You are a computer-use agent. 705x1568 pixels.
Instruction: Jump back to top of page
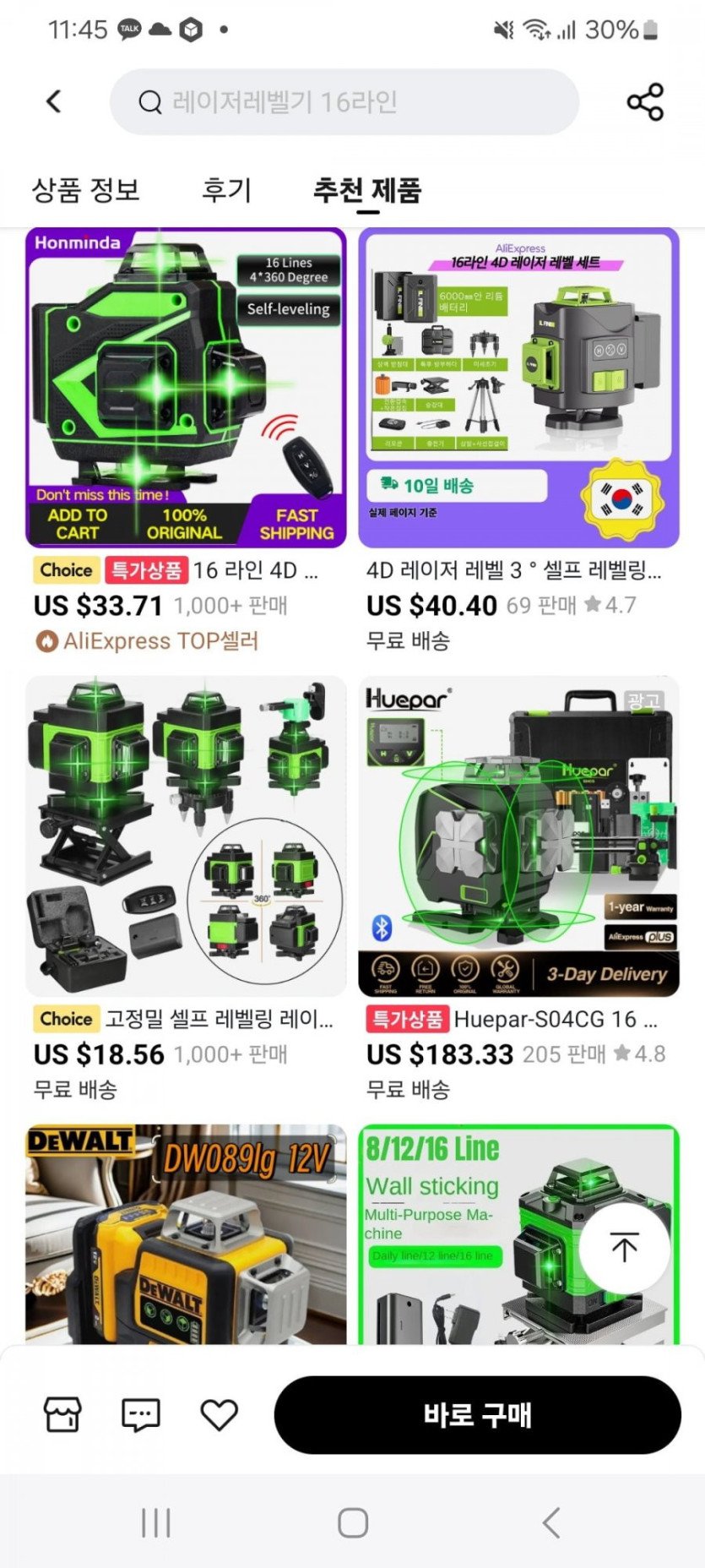[624, 1247]
